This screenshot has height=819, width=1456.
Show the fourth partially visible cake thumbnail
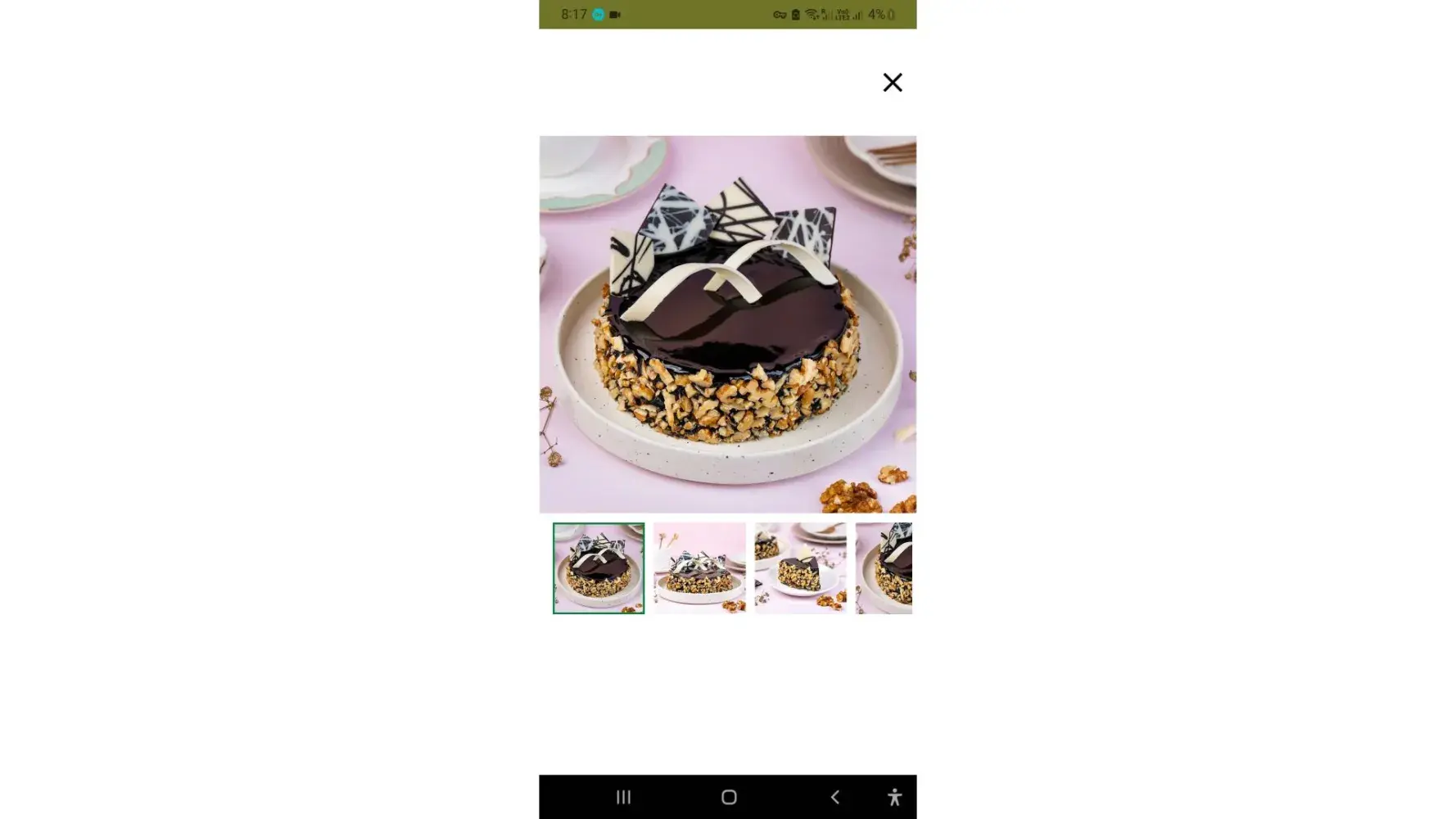pos(884,568)
